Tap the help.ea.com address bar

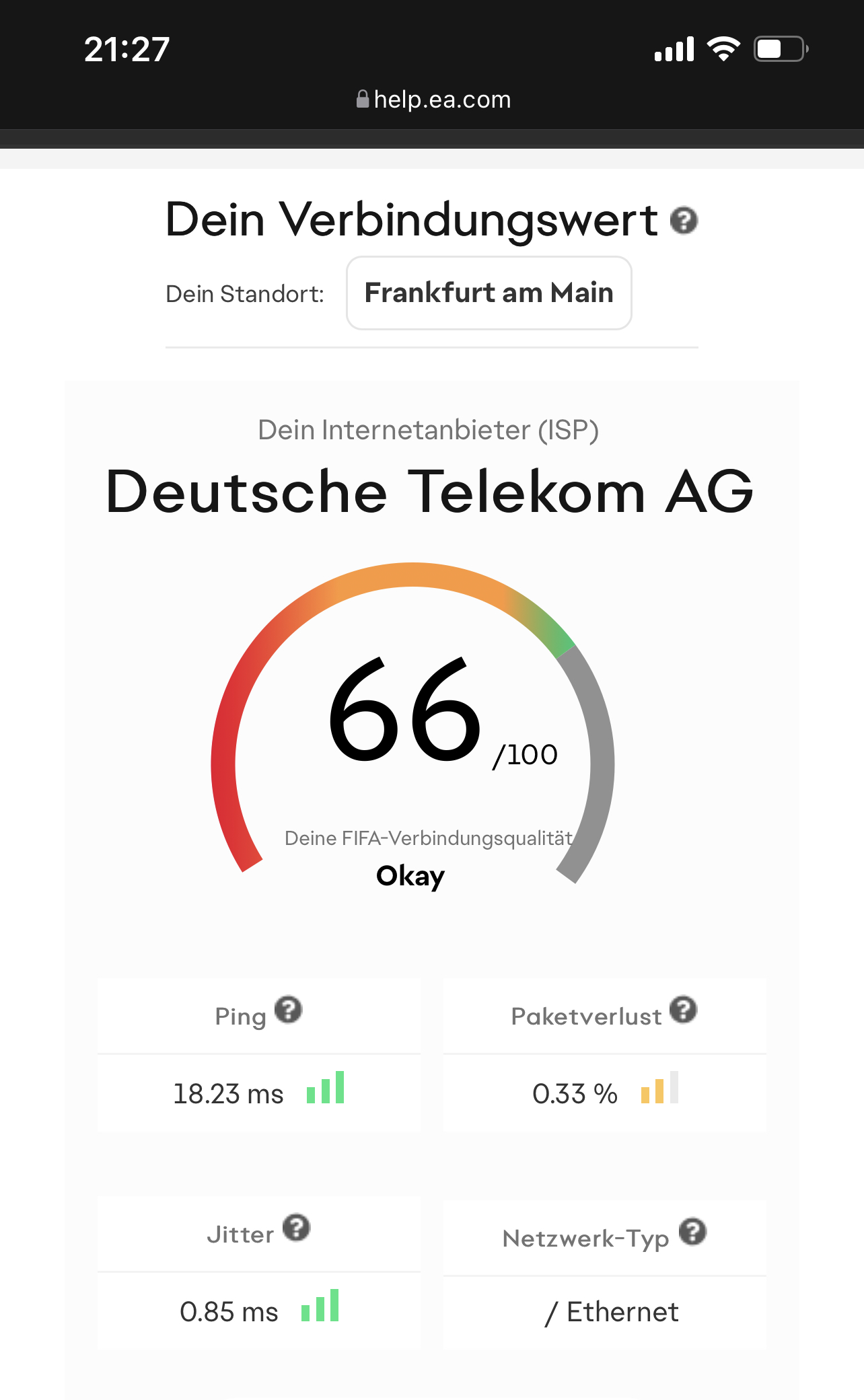[x=433, y=100]
